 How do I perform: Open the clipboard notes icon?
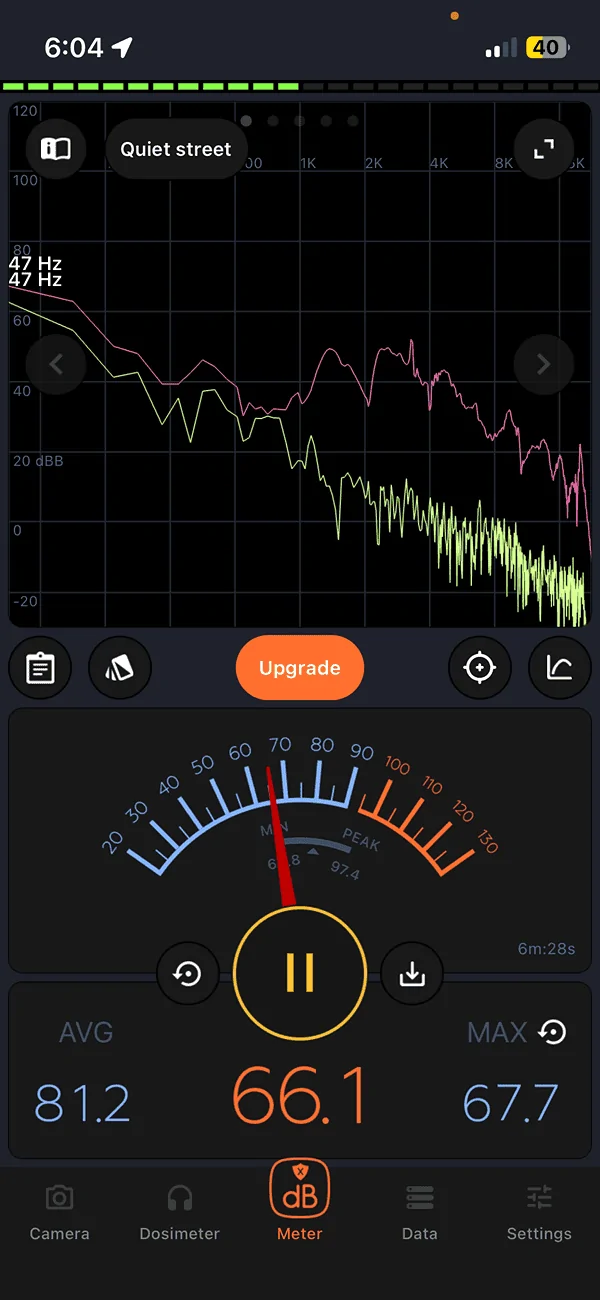(x=40, y=668)
